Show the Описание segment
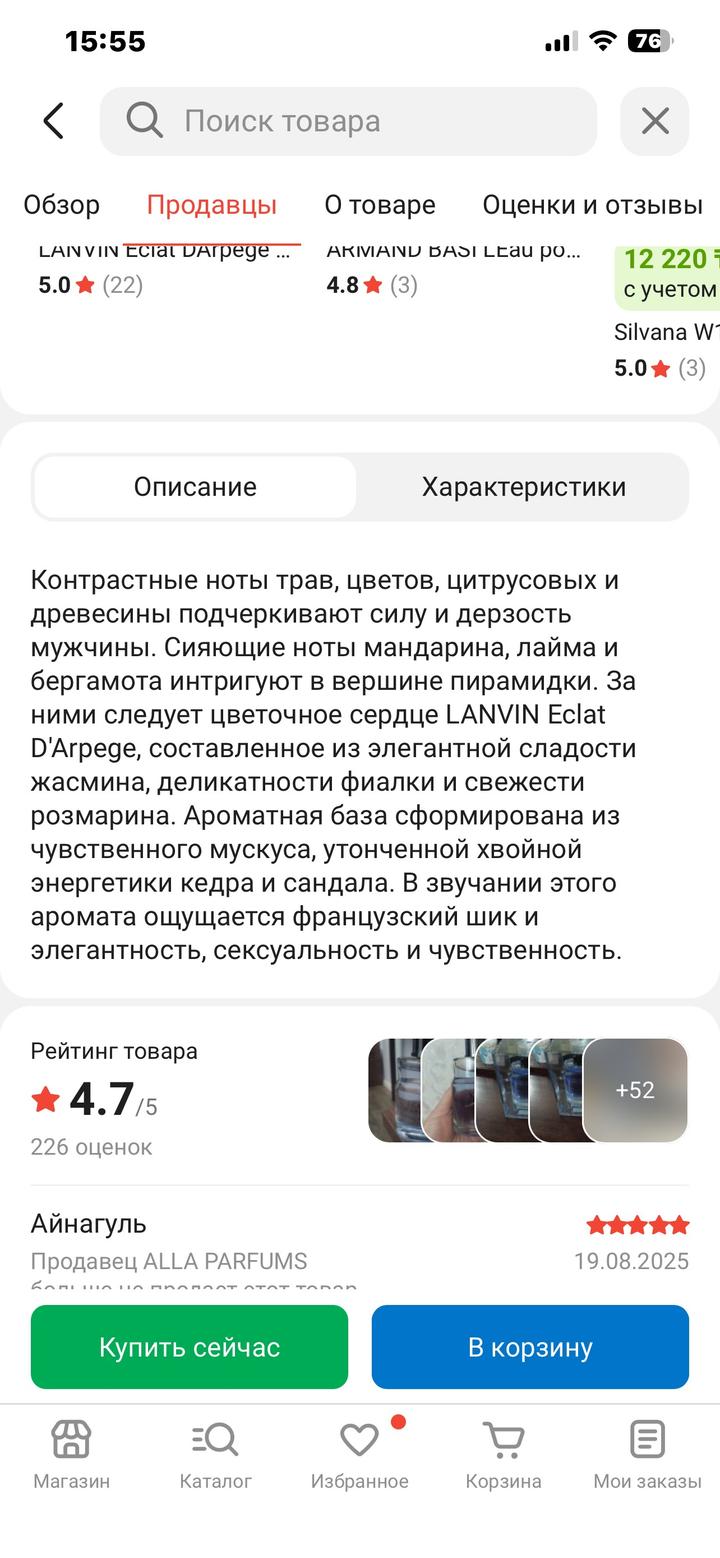 [195, 487]
